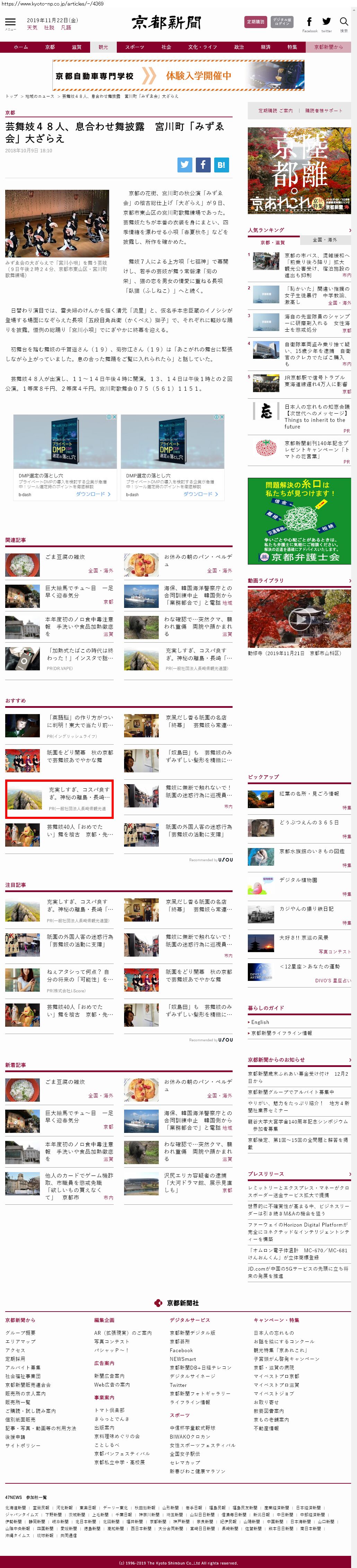Tap the 定期購読 subscription button
The image size is (357, 1568).
pos(255,22)
